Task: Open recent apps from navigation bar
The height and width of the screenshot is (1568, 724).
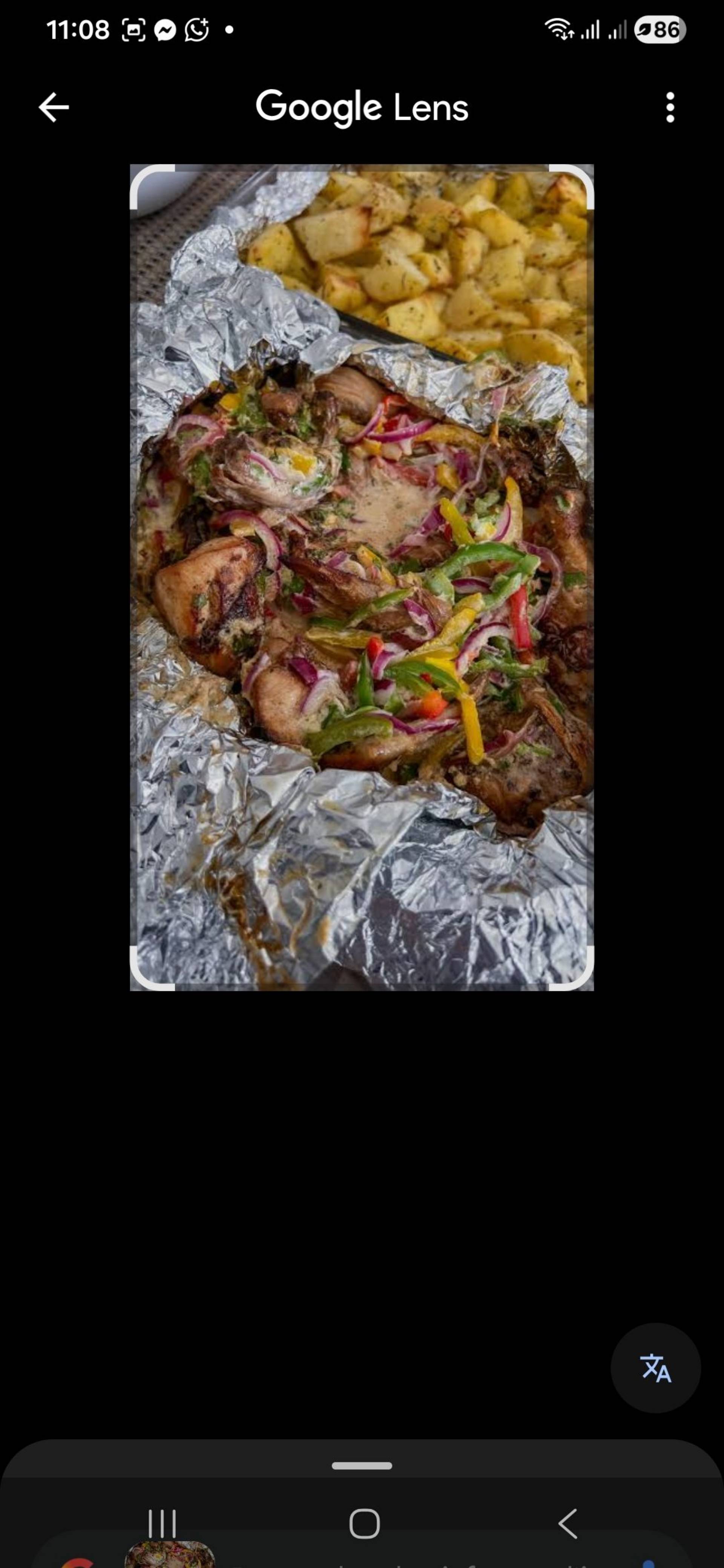Action: (x=162, y=1524)
